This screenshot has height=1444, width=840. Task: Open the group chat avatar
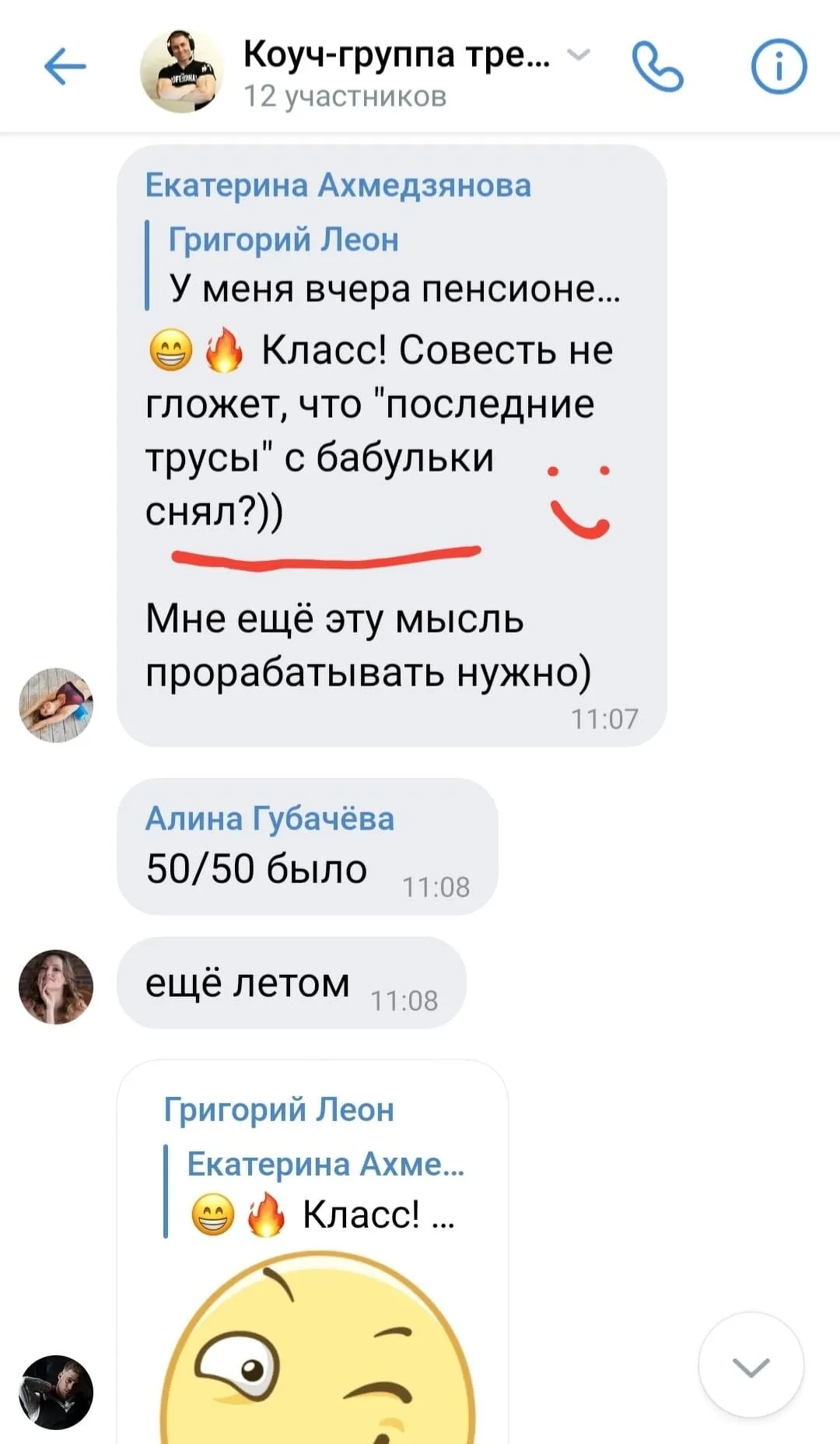point(181,72)
